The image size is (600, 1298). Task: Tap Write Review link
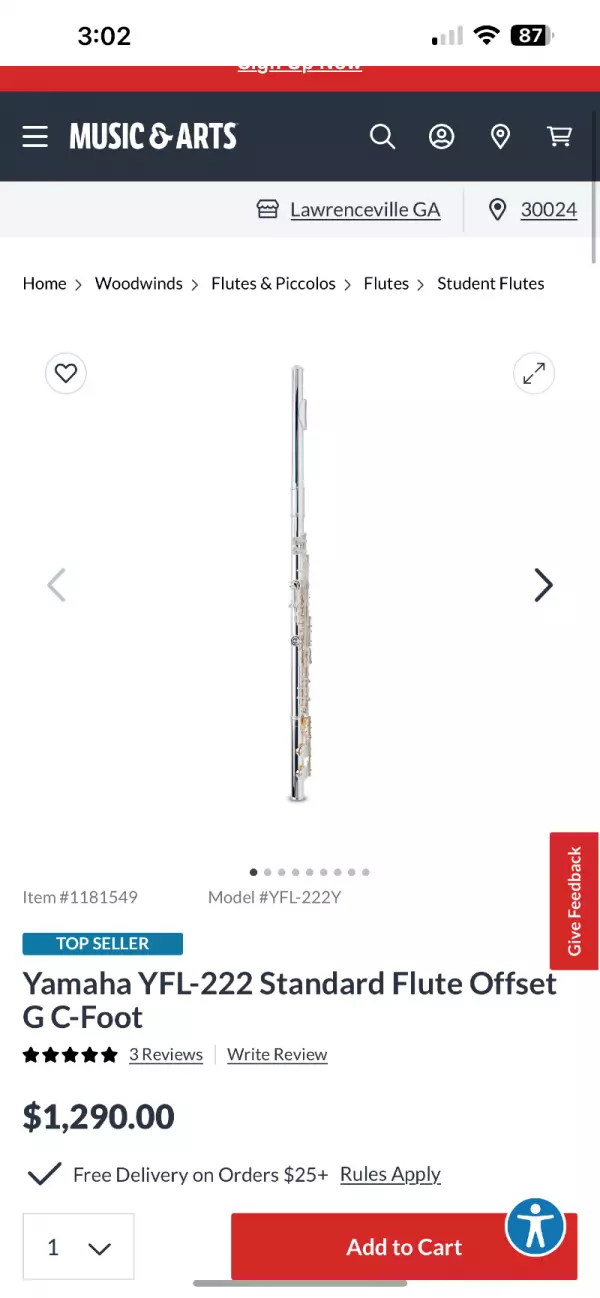point(277,1054)
